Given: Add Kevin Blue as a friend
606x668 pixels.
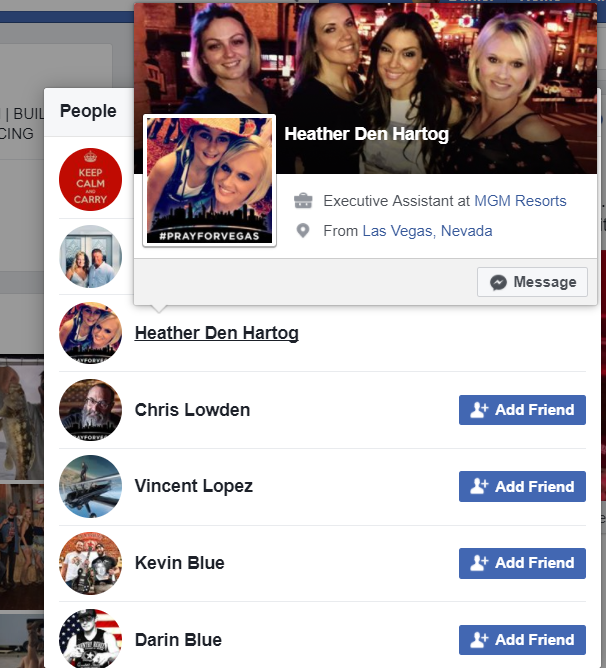Looking at the screenshot, I should tap(522, 563).
